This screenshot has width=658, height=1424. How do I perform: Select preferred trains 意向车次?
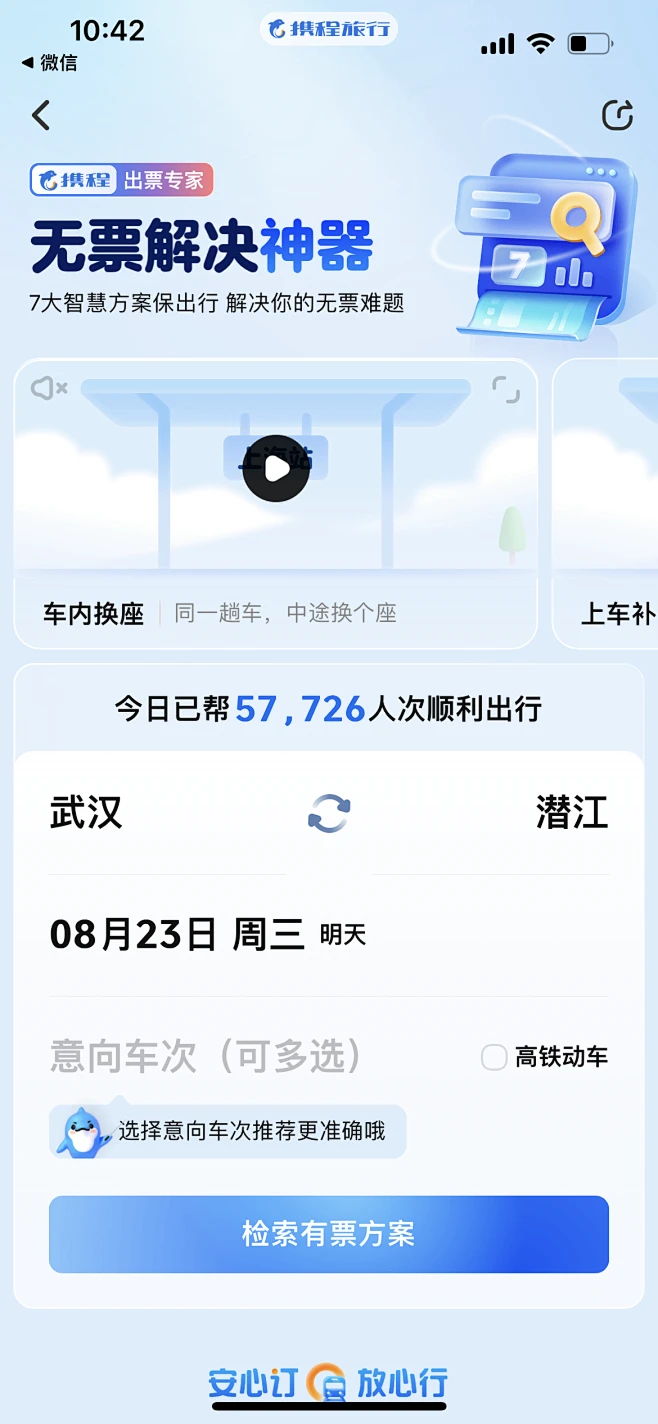point(206,1056)
